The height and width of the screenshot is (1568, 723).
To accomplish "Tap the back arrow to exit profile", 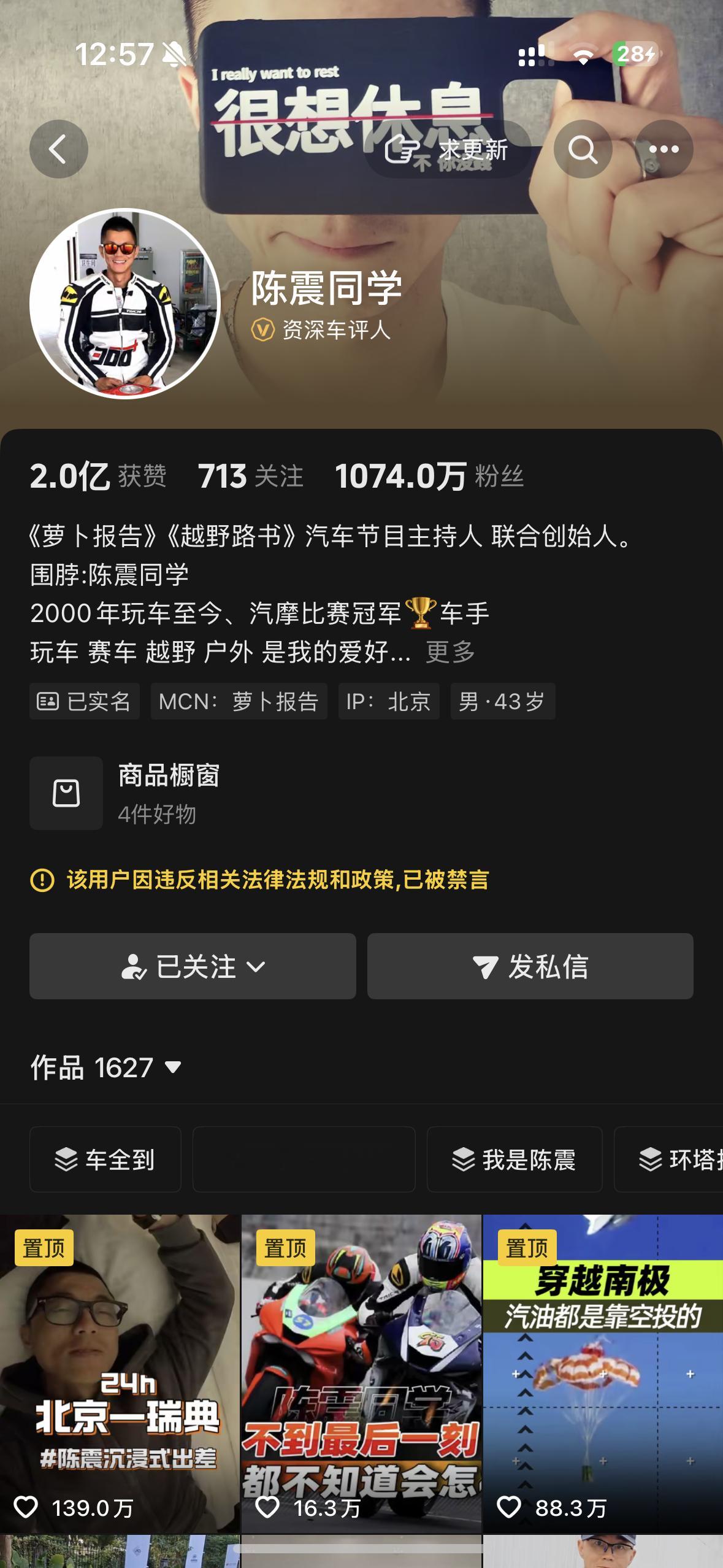I will [58, 147].
